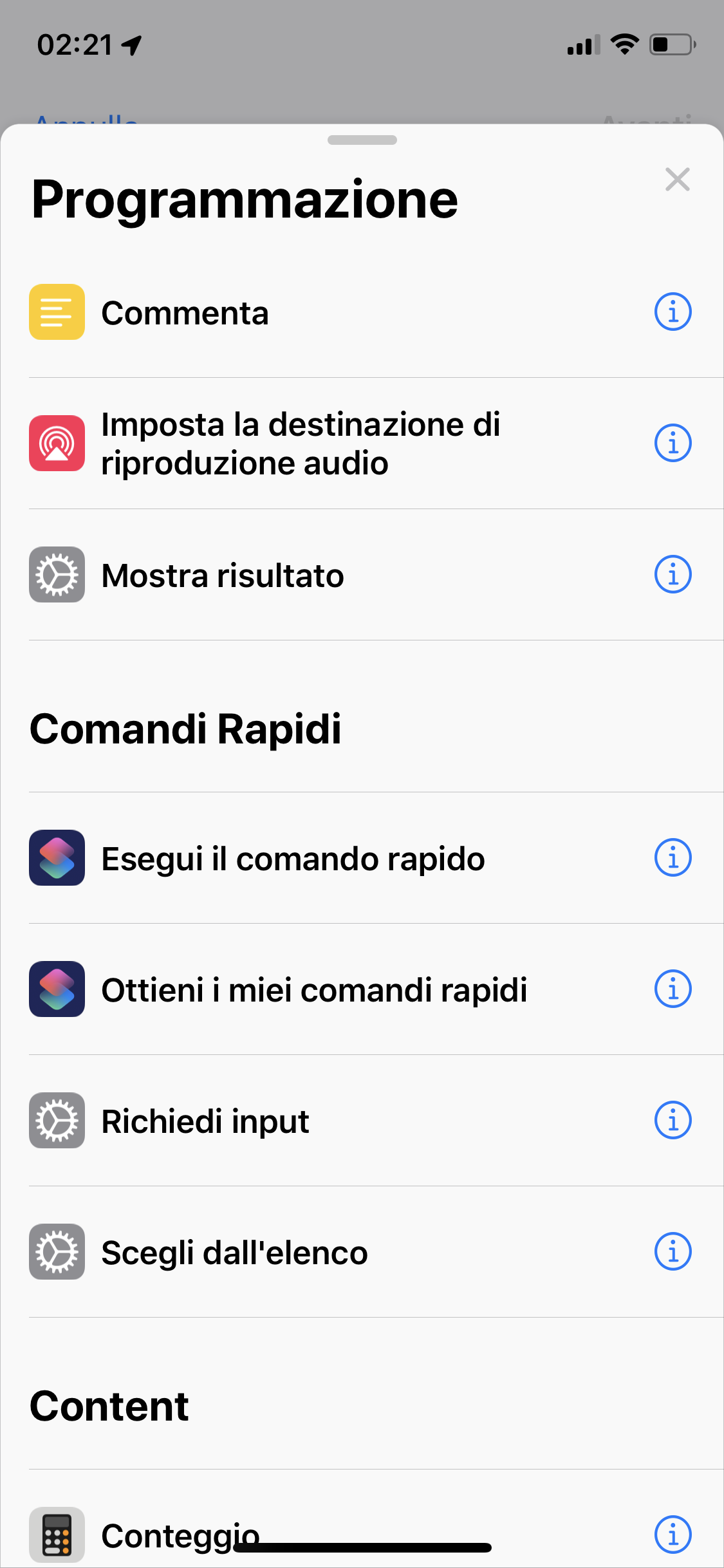
Task: Tap info icon beside Richiedi input
Action: (673, 1120)
